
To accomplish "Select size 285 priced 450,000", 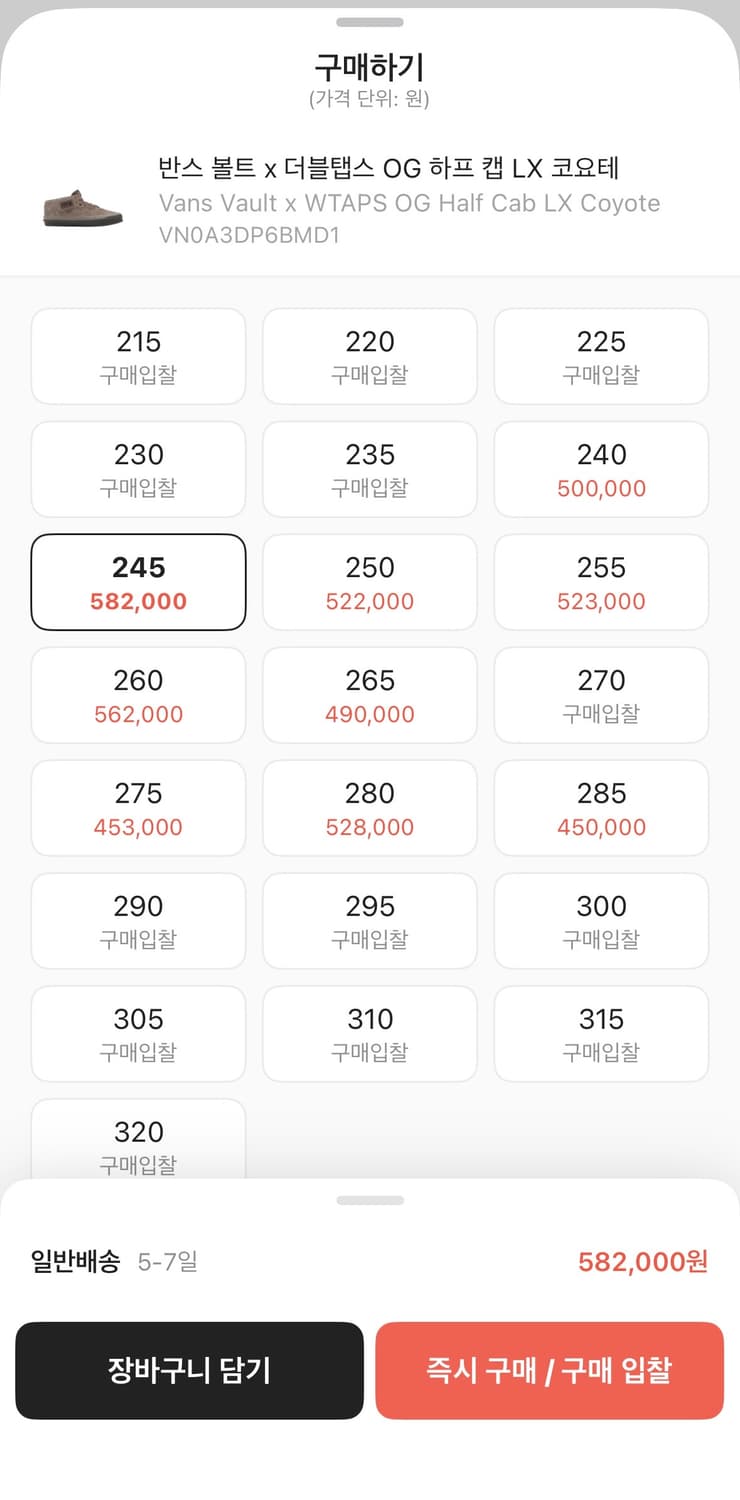I will click(x=600, y=808).
